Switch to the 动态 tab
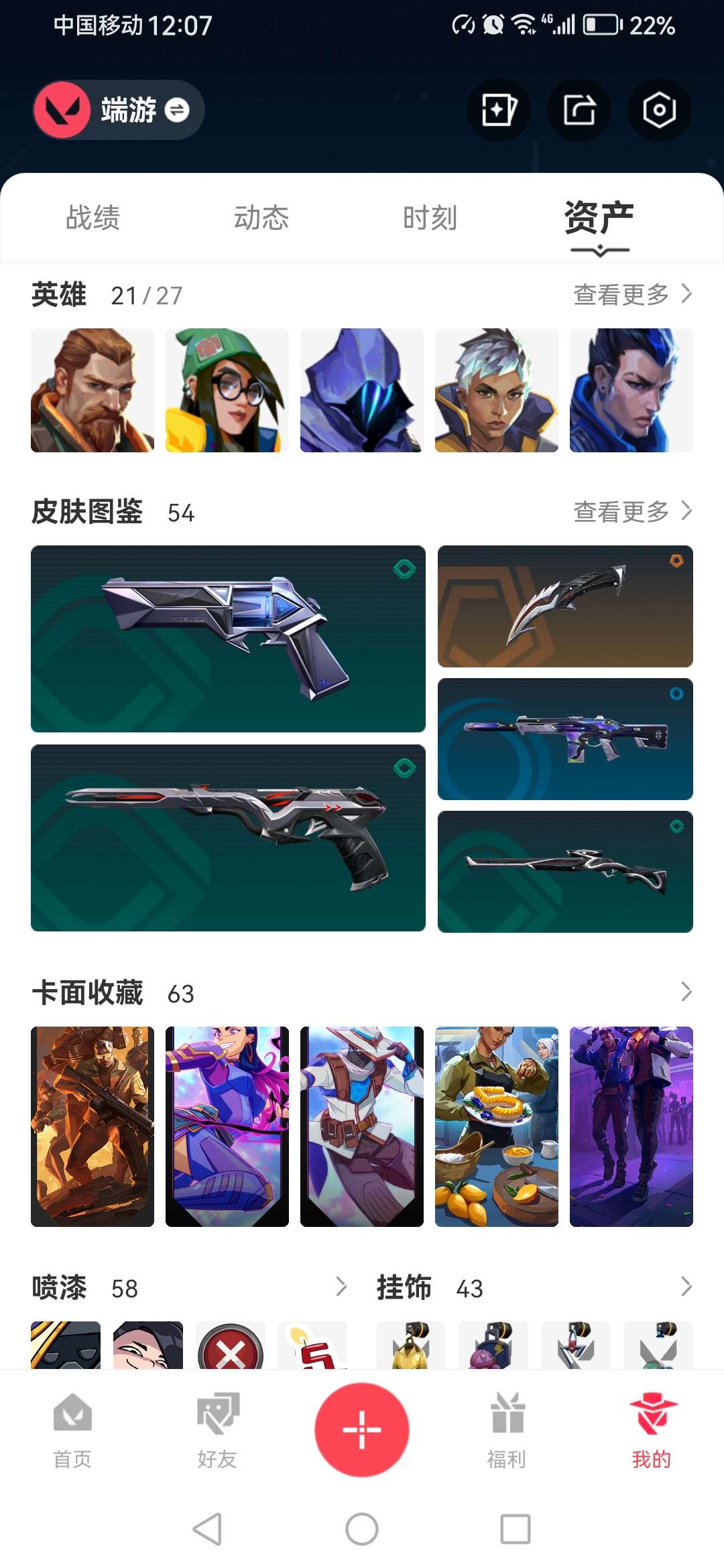724x1568 pixels. [x=261, y=218]
